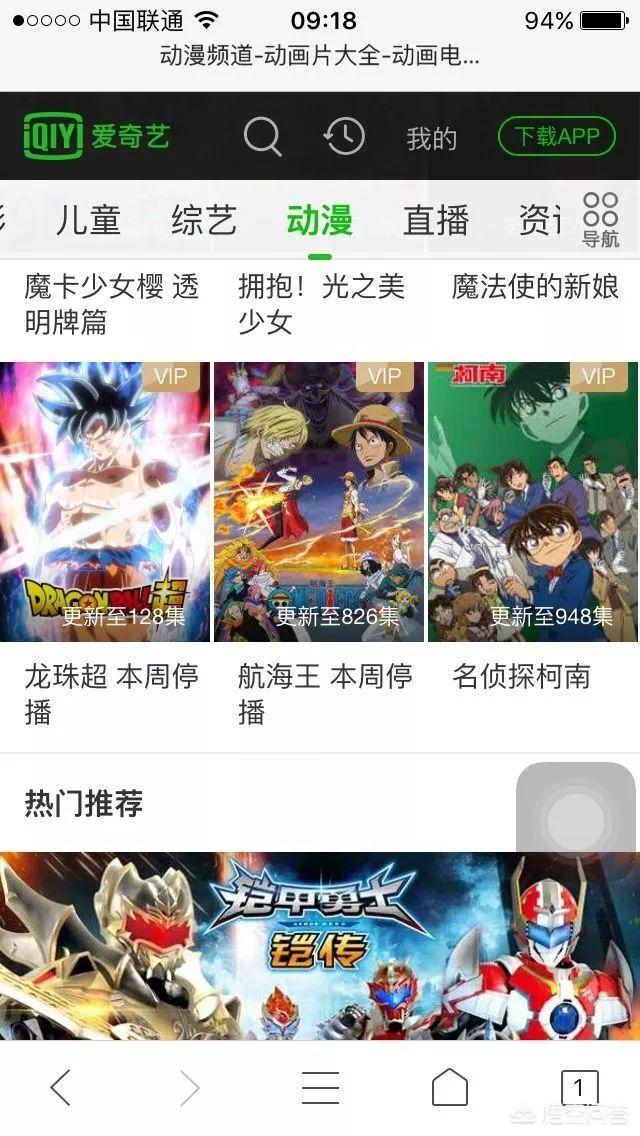The width and height of the screenshot is (640, 1136).
Task: Tap the 下载APP button
Action: point(556,136)
